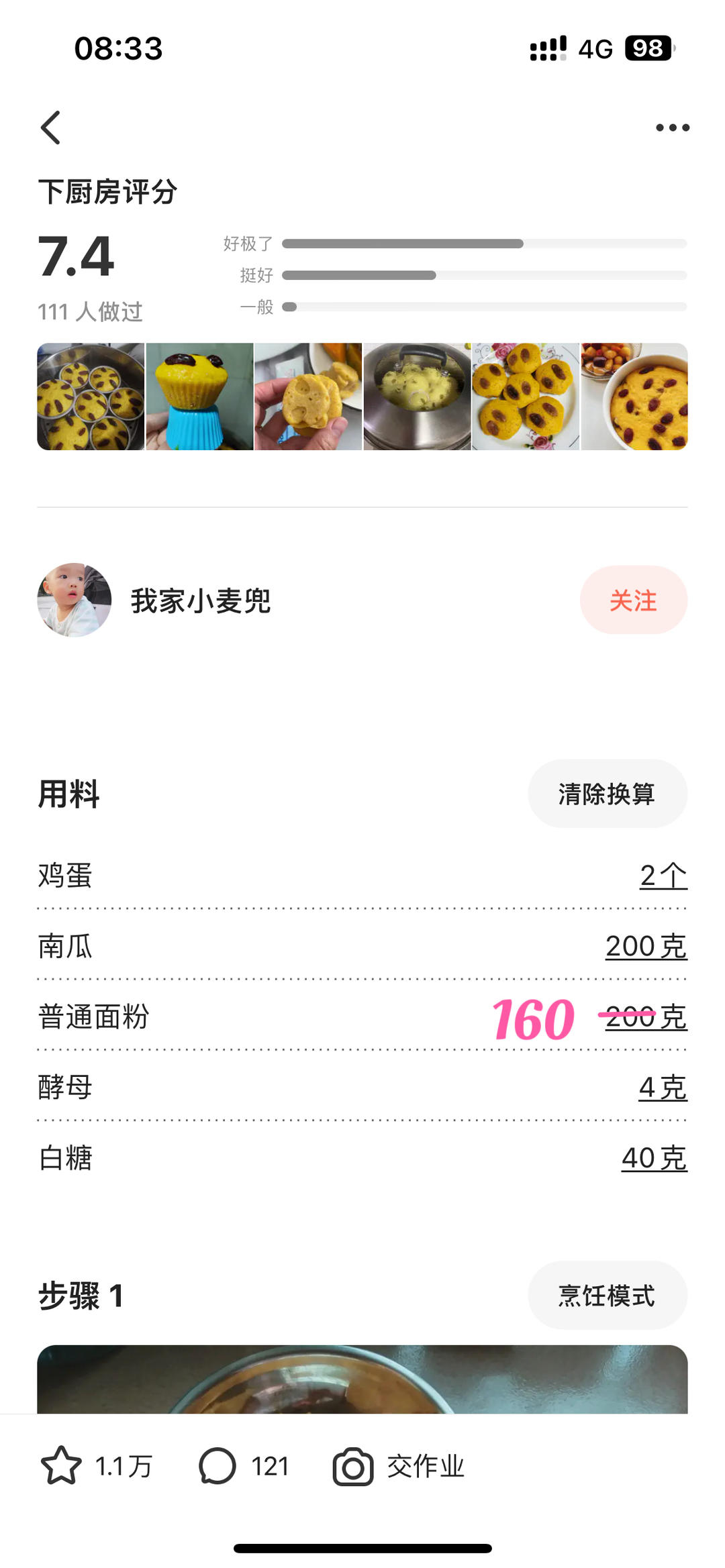Open the 121 comments
The image size is (725, 1568).
coord(217,1466)
